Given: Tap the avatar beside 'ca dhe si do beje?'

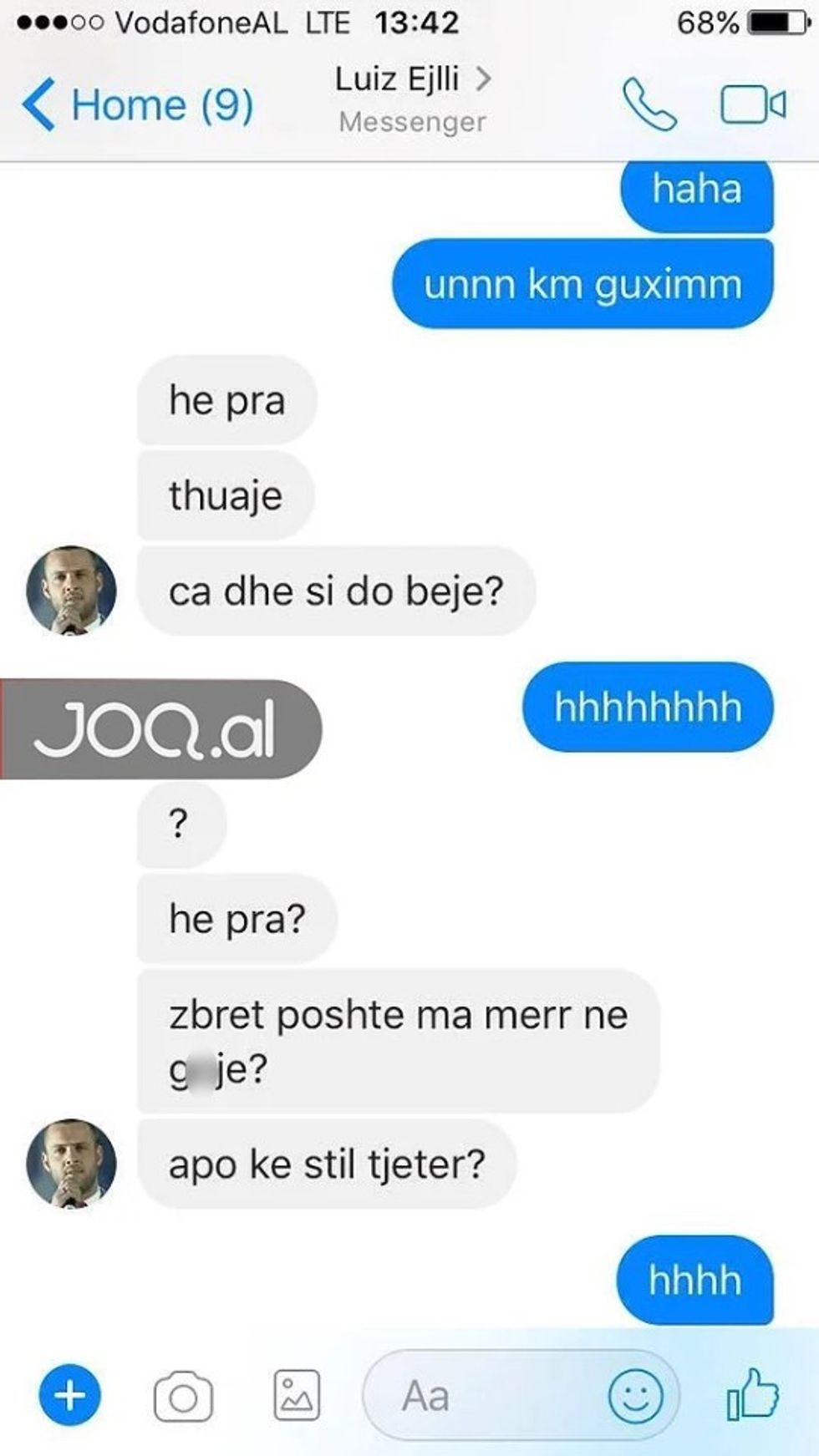Looking at the screenshot, I should 72,591.
